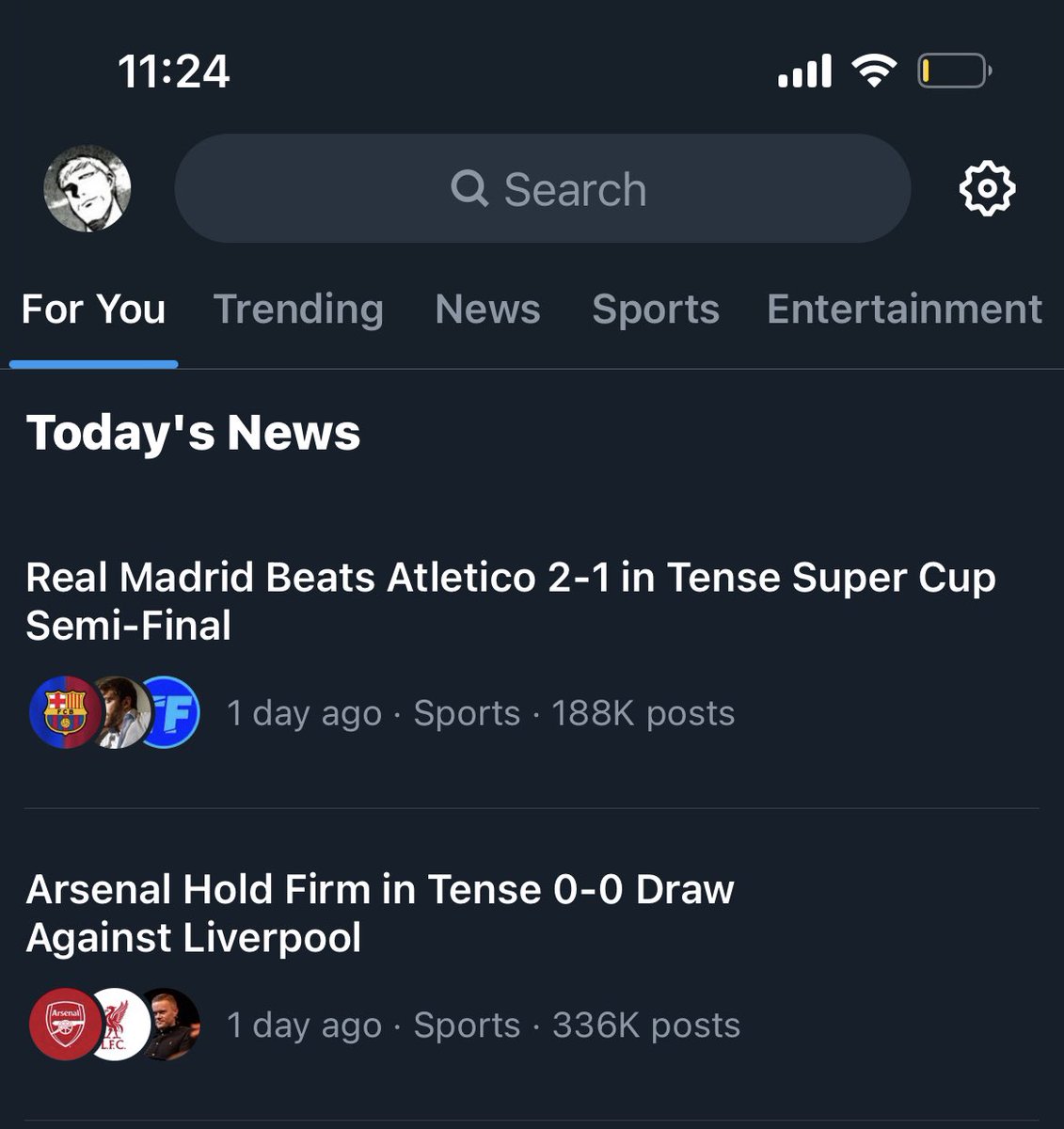This screenshot has width=1064, height=1129.
Task: Switch to the Sports tab
Action: coord(655,310)
